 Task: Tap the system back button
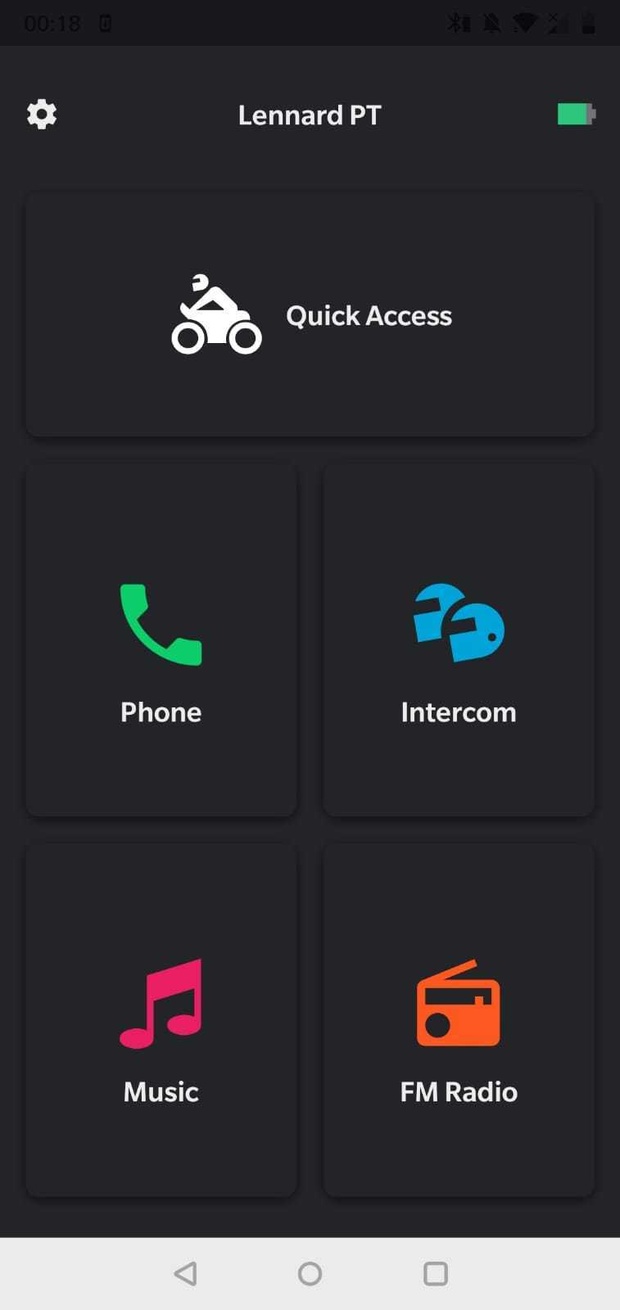[185, 1273]
